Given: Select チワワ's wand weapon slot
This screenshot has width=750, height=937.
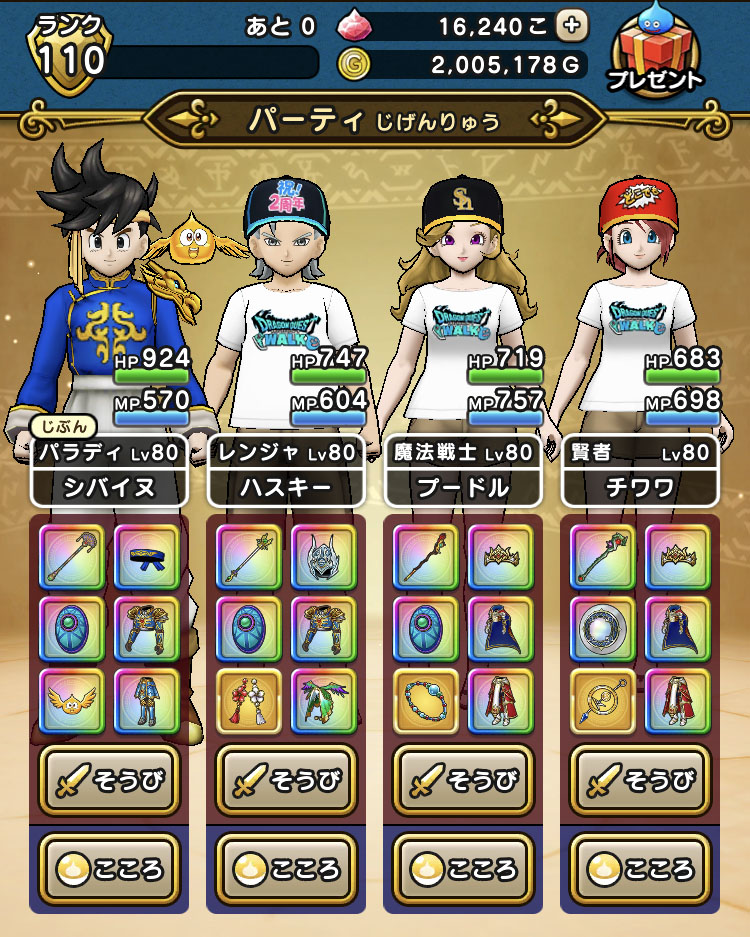Looking at the screenshot, I should point(602,557).
